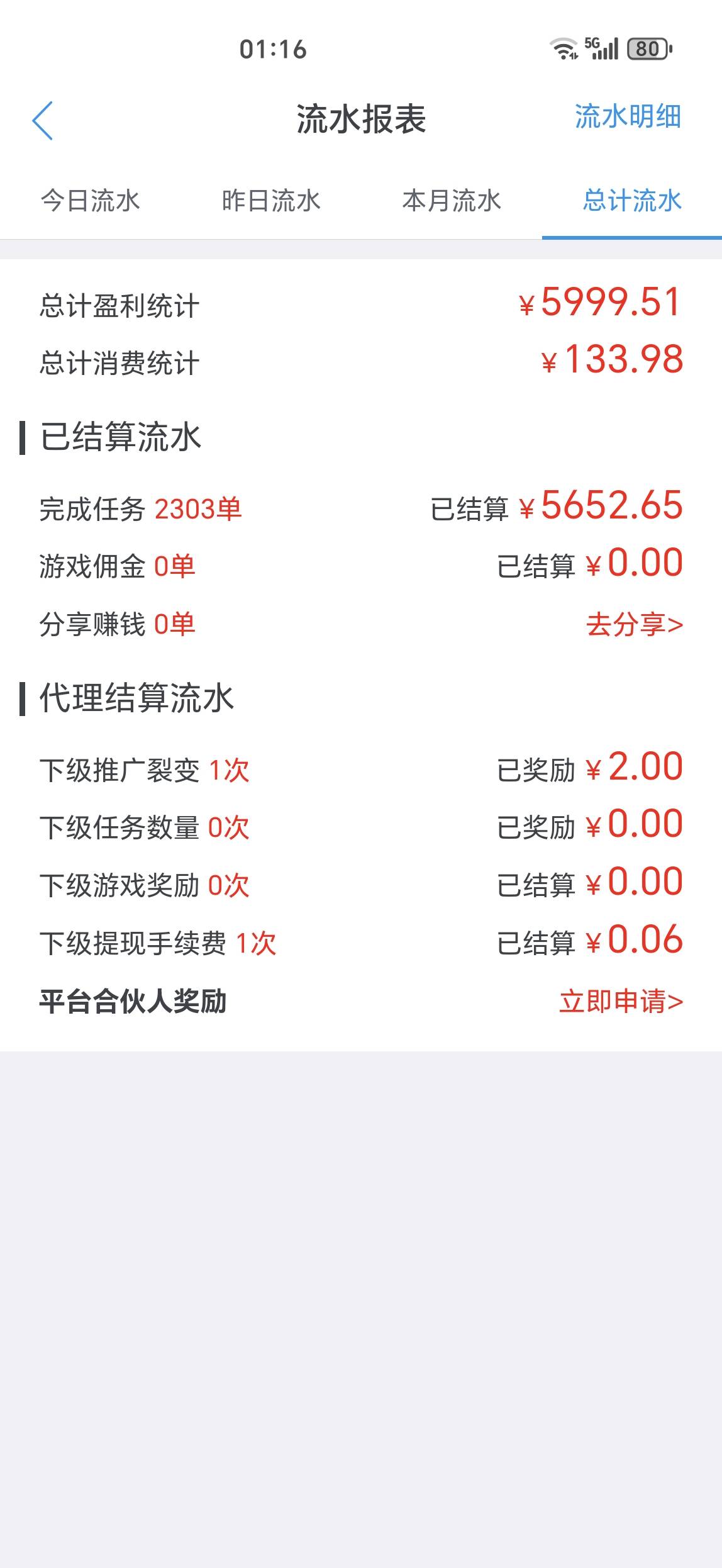The image size is (722, 1568).
Task: Go back using the top-left arrow
Action: [x=43, y=120]
